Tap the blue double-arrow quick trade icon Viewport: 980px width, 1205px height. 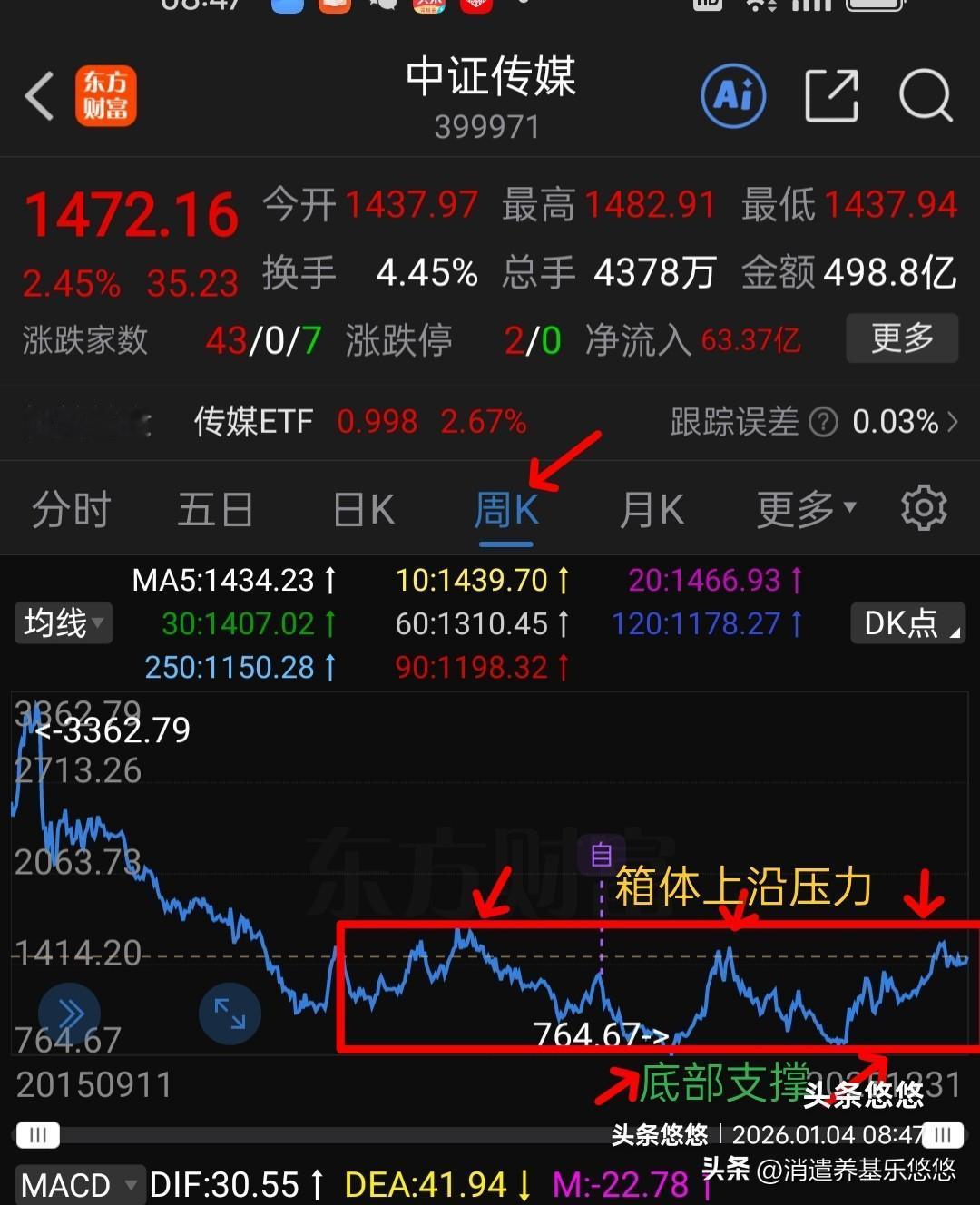[x=71, y=1014]
